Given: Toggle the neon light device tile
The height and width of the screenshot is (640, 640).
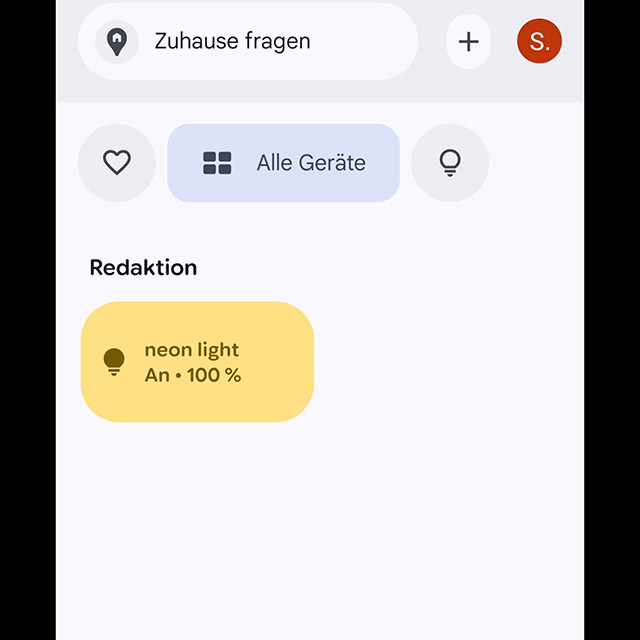Looking at the screenshot, I should 197,362.
